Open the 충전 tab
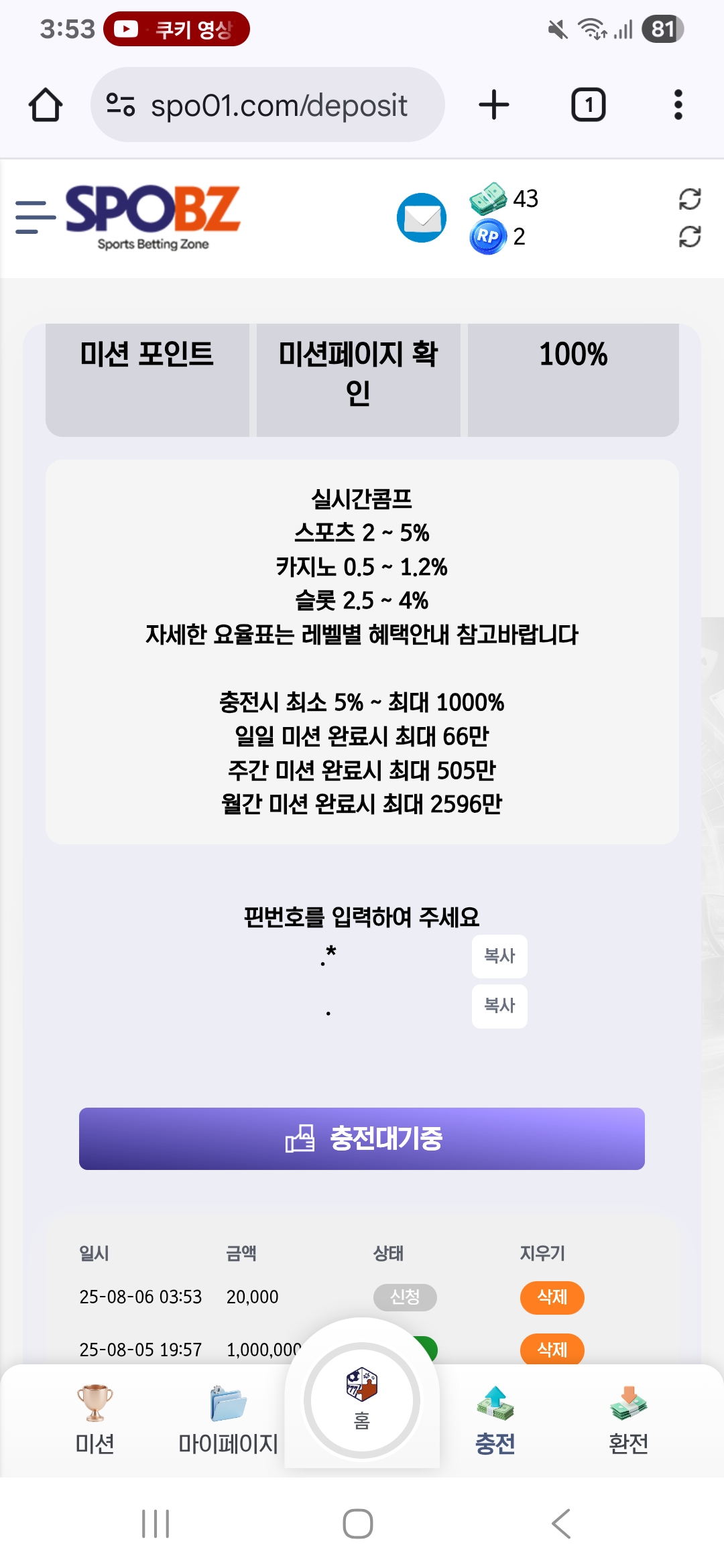724x1568 pixels. click(495, 1419)
